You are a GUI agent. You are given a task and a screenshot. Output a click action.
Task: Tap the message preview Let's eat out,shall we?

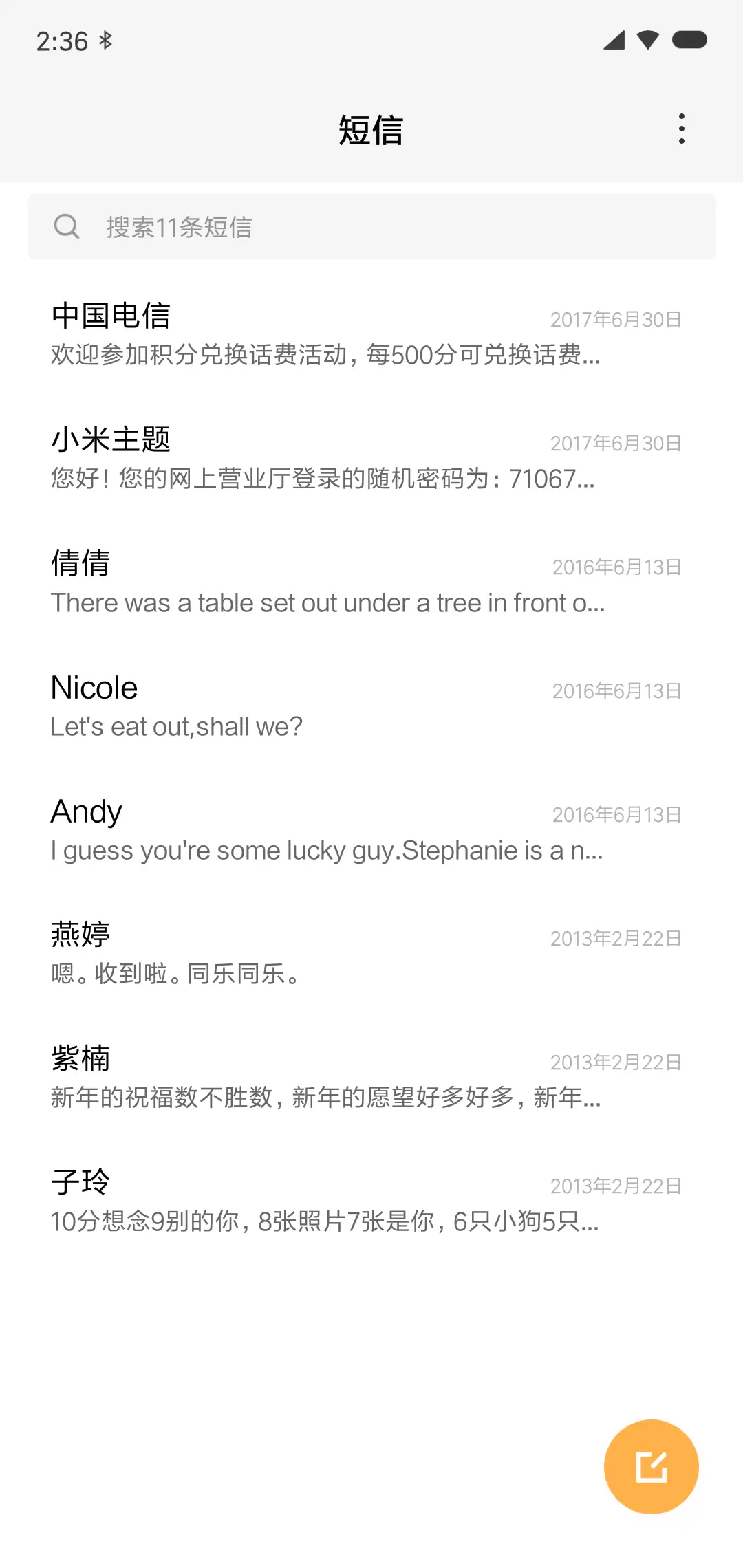click(x=176, y=726)
